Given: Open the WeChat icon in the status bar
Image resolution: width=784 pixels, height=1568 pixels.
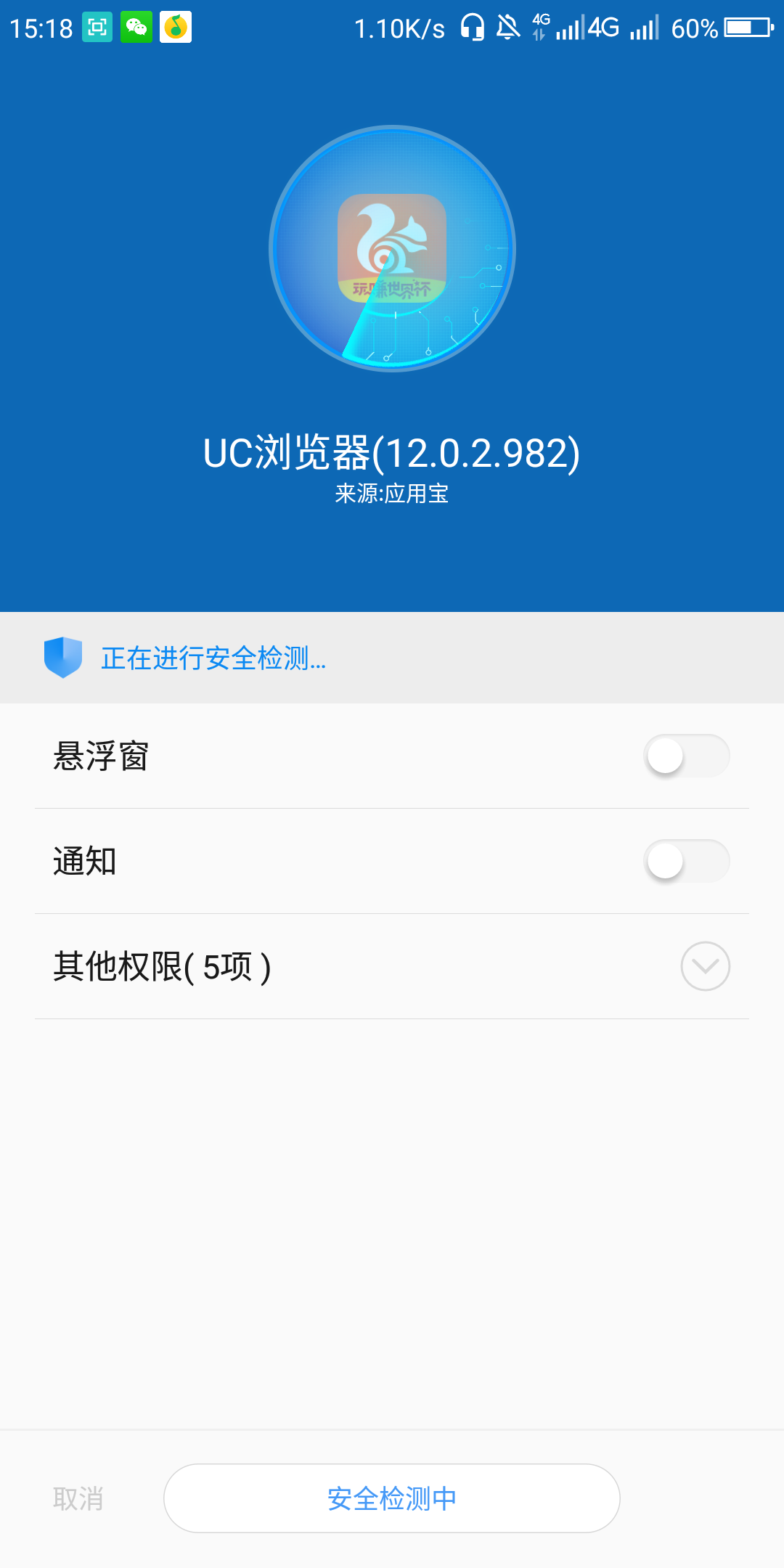Looking at the screenshot, I should (138, 27).
